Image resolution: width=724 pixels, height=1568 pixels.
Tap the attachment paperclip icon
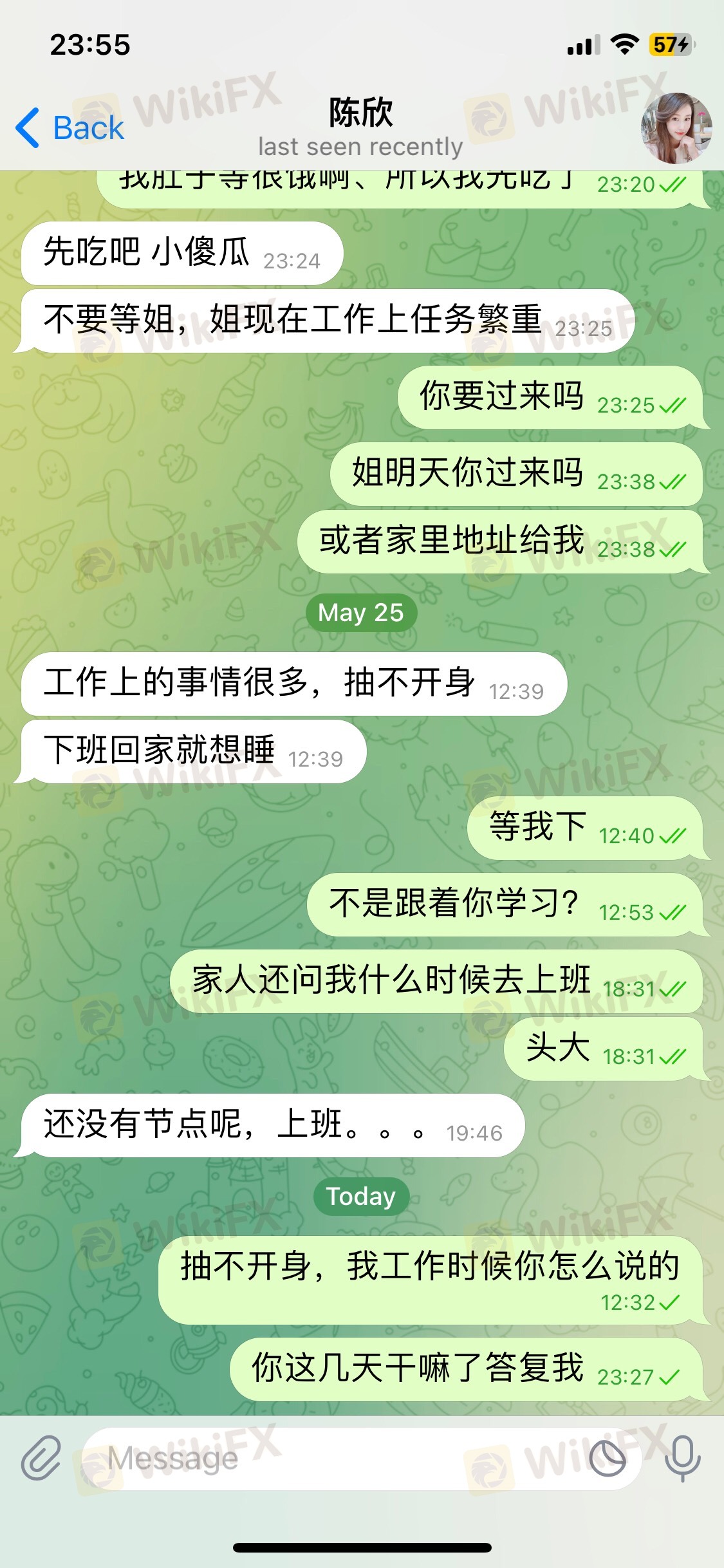click(41, 1458)
